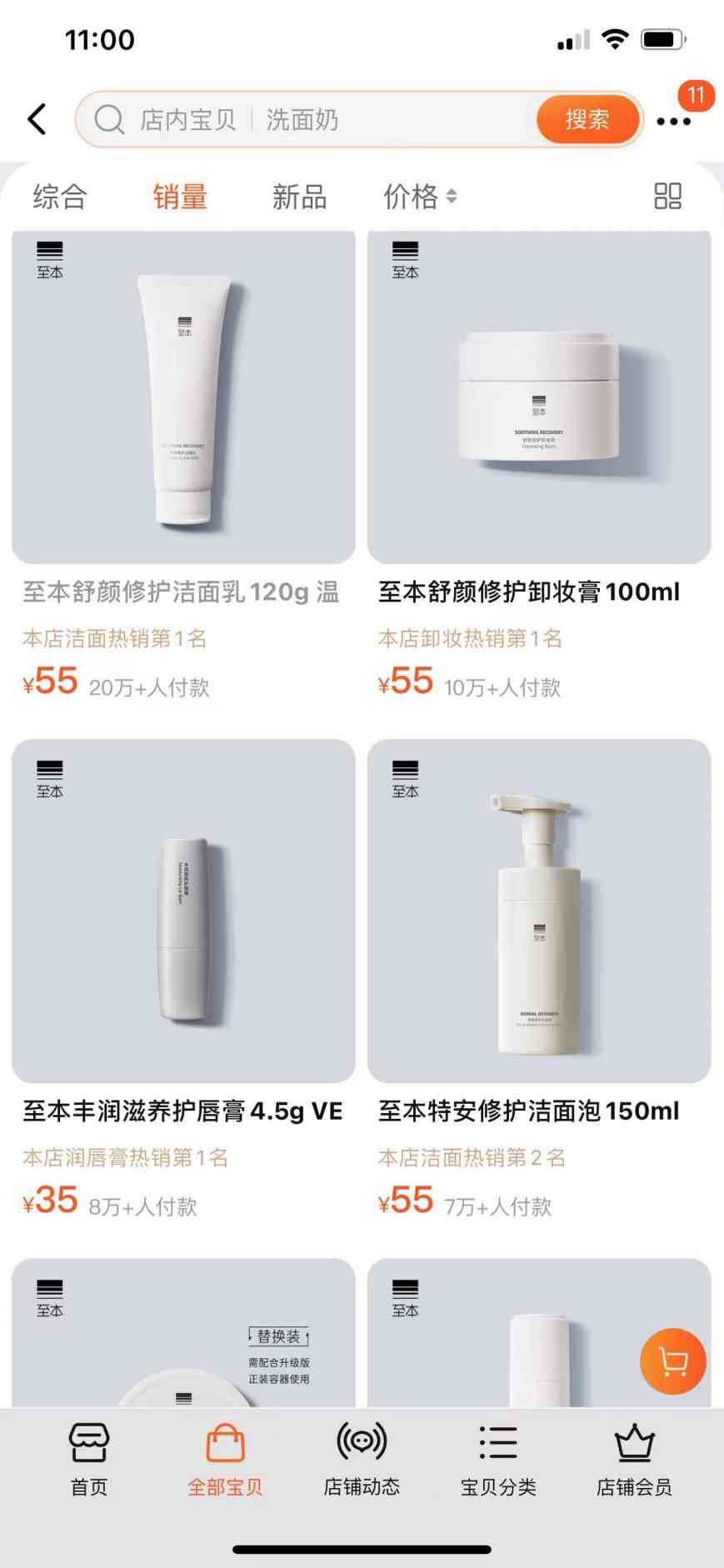Show 新品 items
The width and height of the screenshot is (724, 1568).
(299, 197)
